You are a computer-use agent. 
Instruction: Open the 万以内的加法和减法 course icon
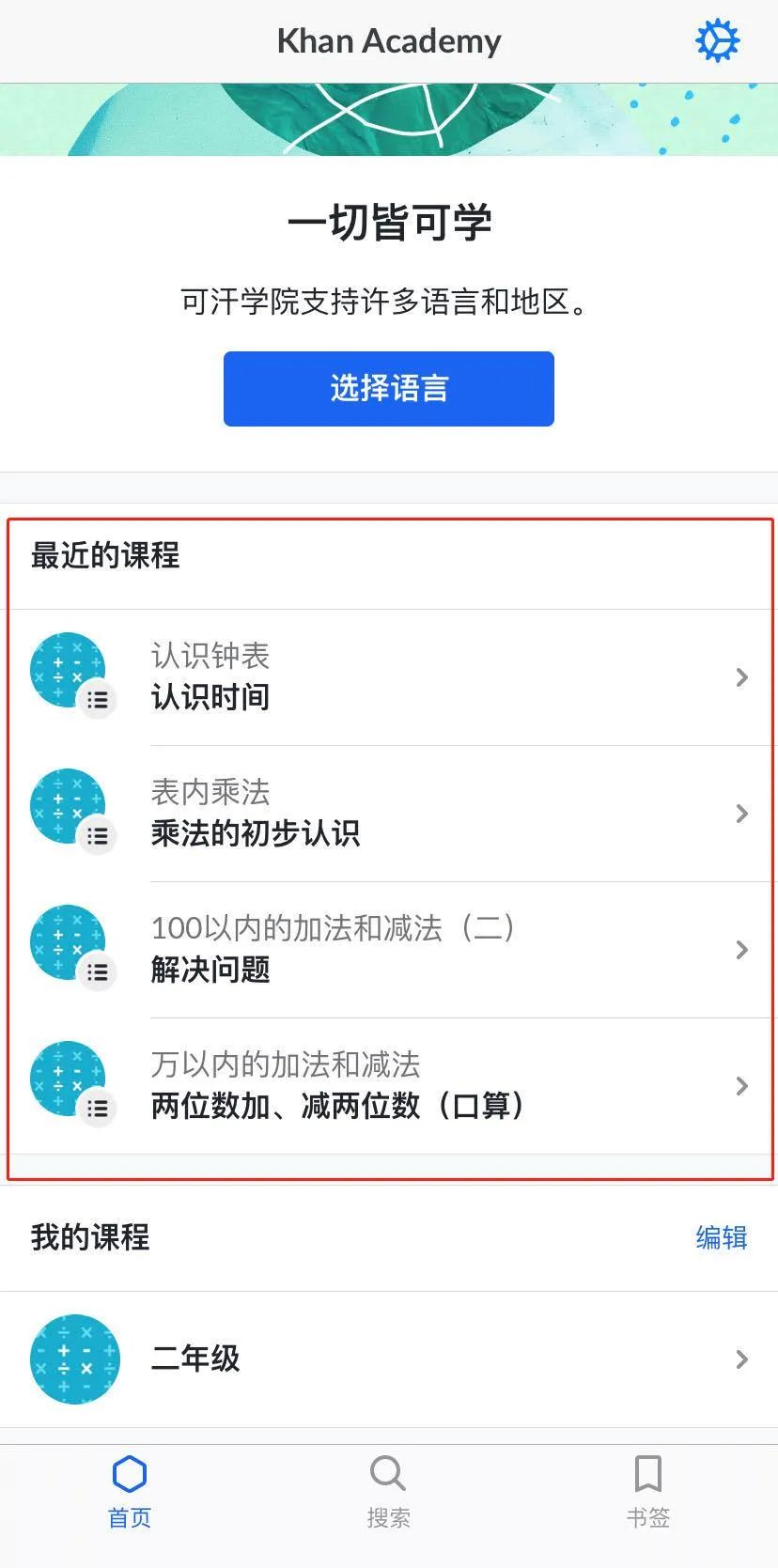coord(75,1081)
